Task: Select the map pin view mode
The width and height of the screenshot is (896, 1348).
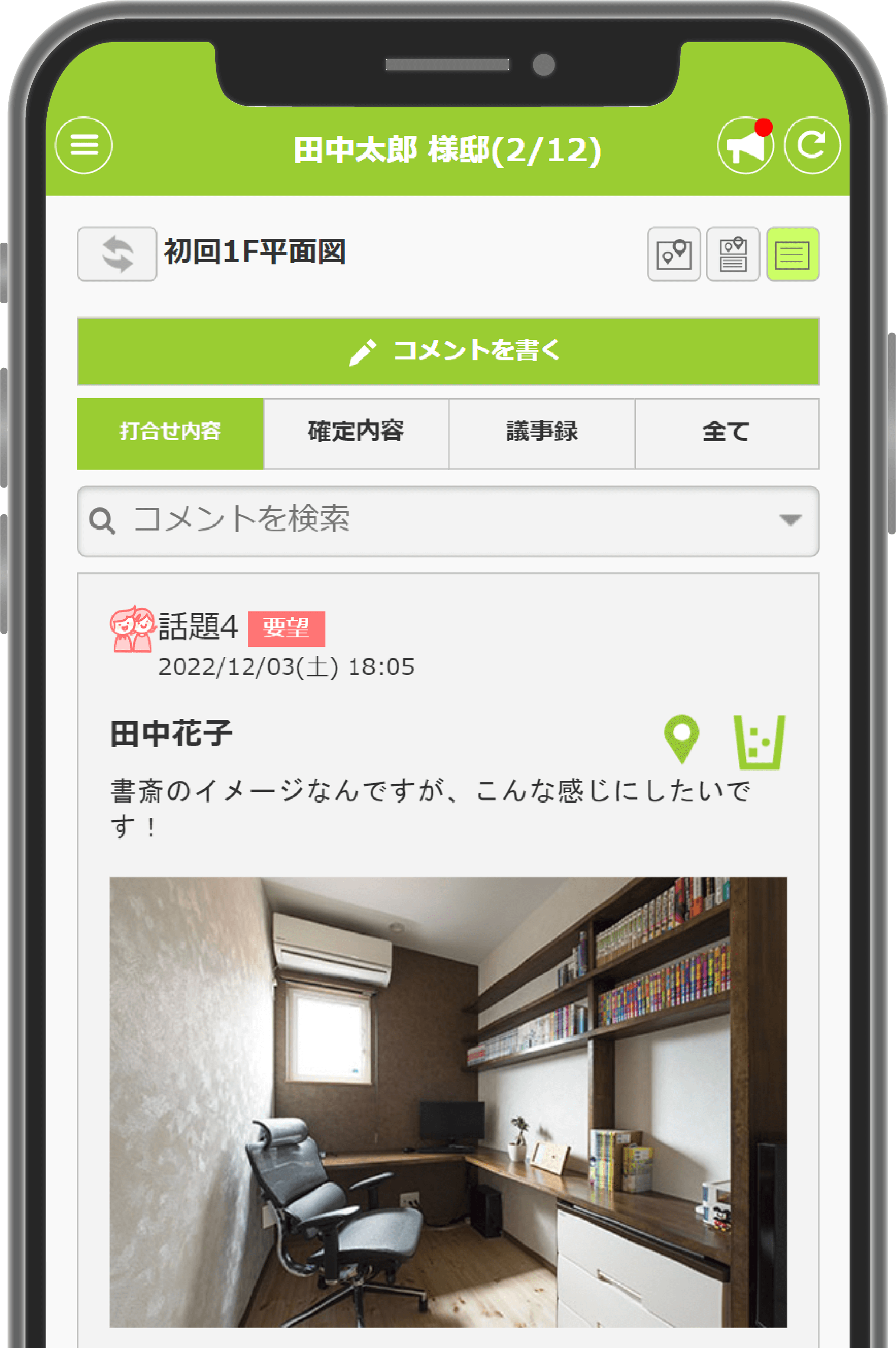Action: (x=674, y=254)
